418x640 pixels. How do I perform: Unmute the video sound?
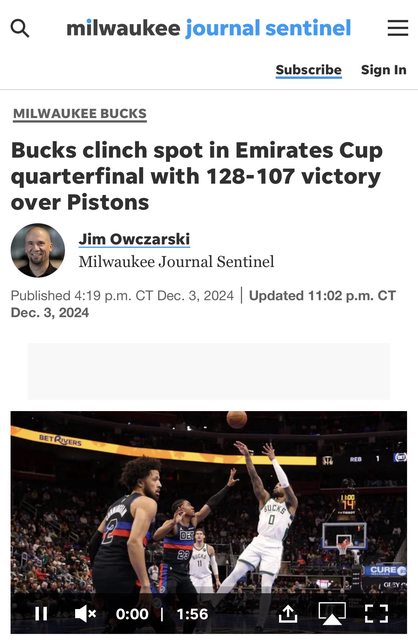[85, 613]
